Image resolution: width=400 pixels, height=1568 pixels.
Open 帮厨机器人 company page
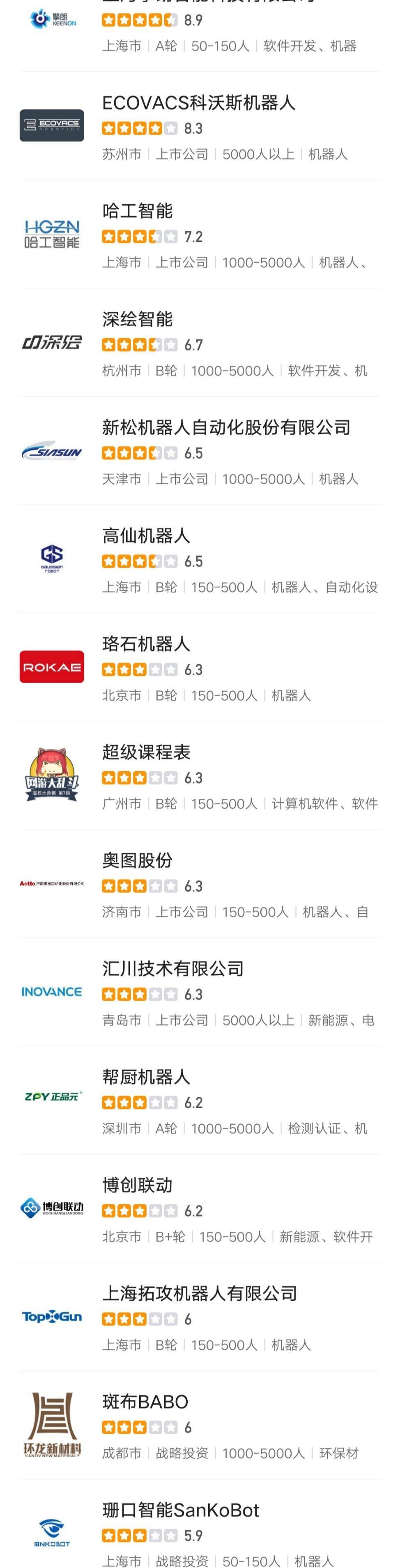click(x=146, y=1077)
